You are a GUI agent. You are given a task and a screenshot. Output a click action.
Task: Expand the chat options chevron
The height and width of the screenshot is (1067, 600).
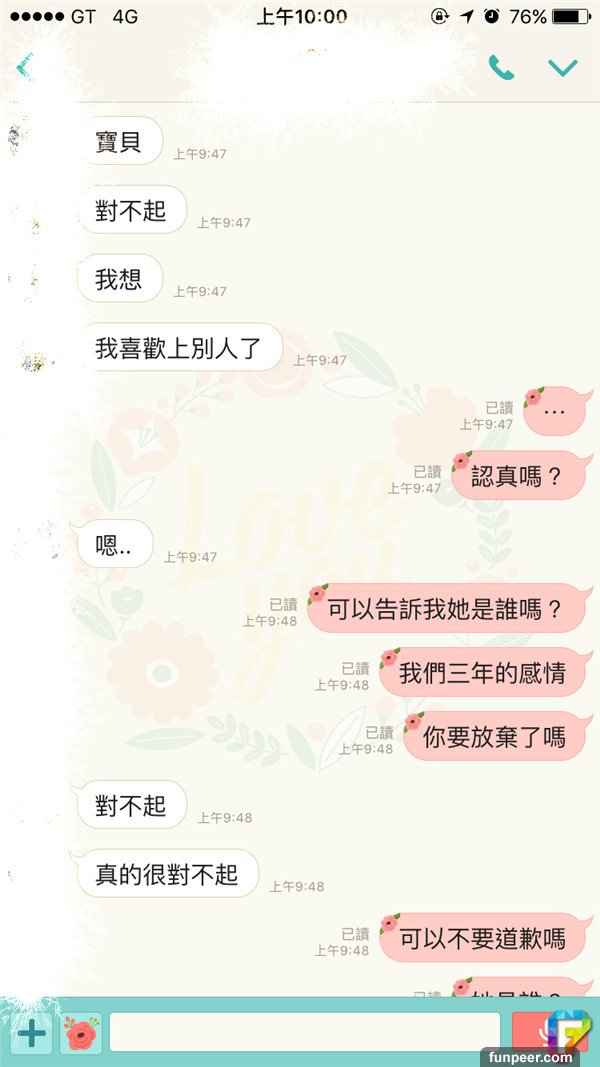pyautogui.click(x=562, y=68)
